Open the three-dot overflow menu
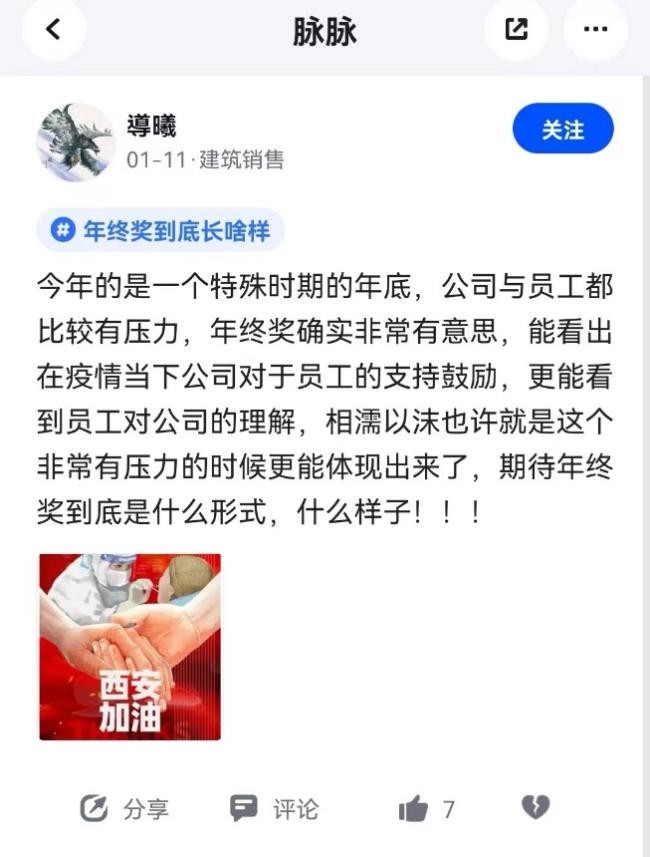Screen dimensions: 650x857 click(x=595, y=30)
